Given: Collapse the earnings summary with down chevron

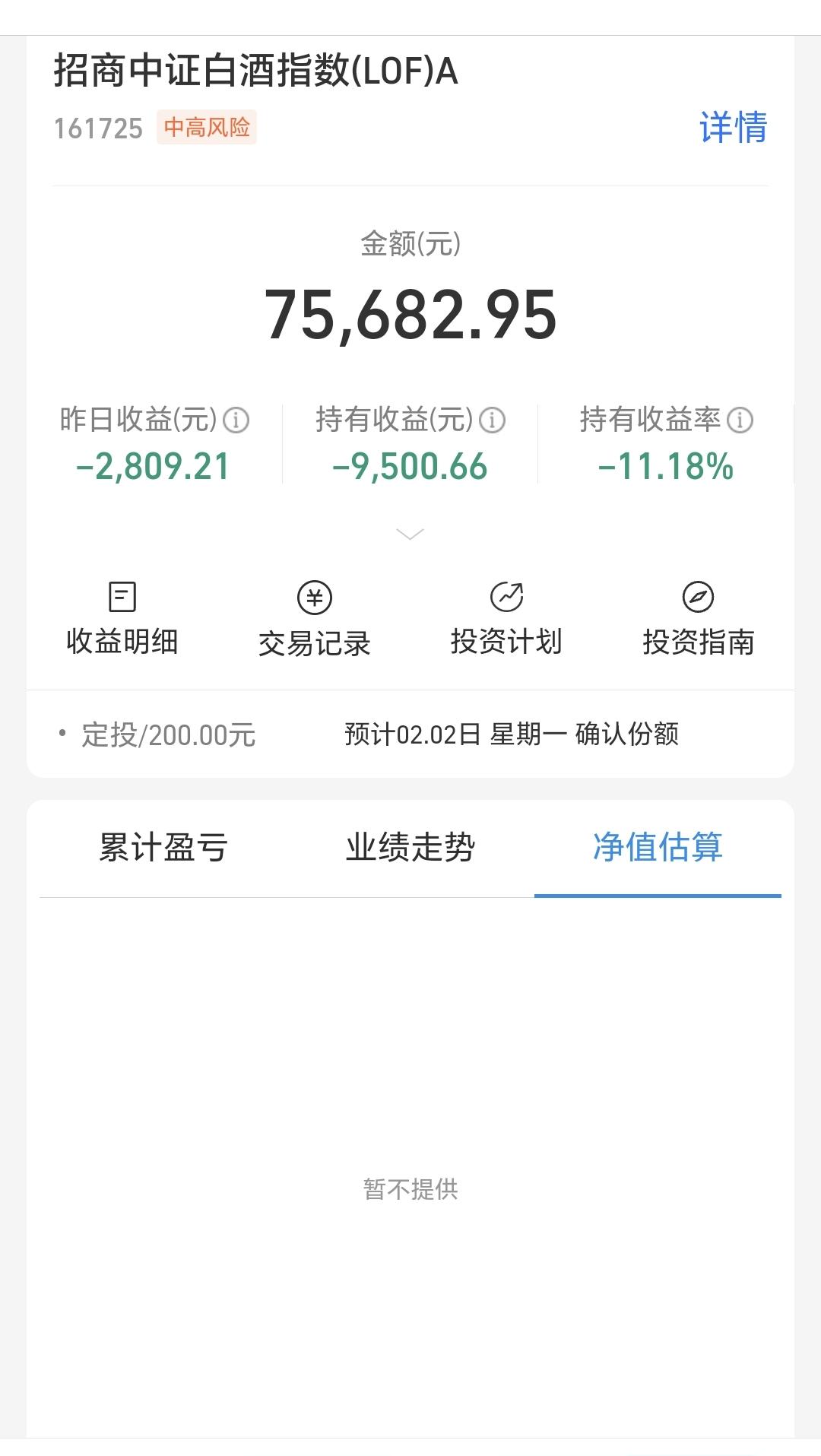Looking at the screenshot, I should point(410,535).
